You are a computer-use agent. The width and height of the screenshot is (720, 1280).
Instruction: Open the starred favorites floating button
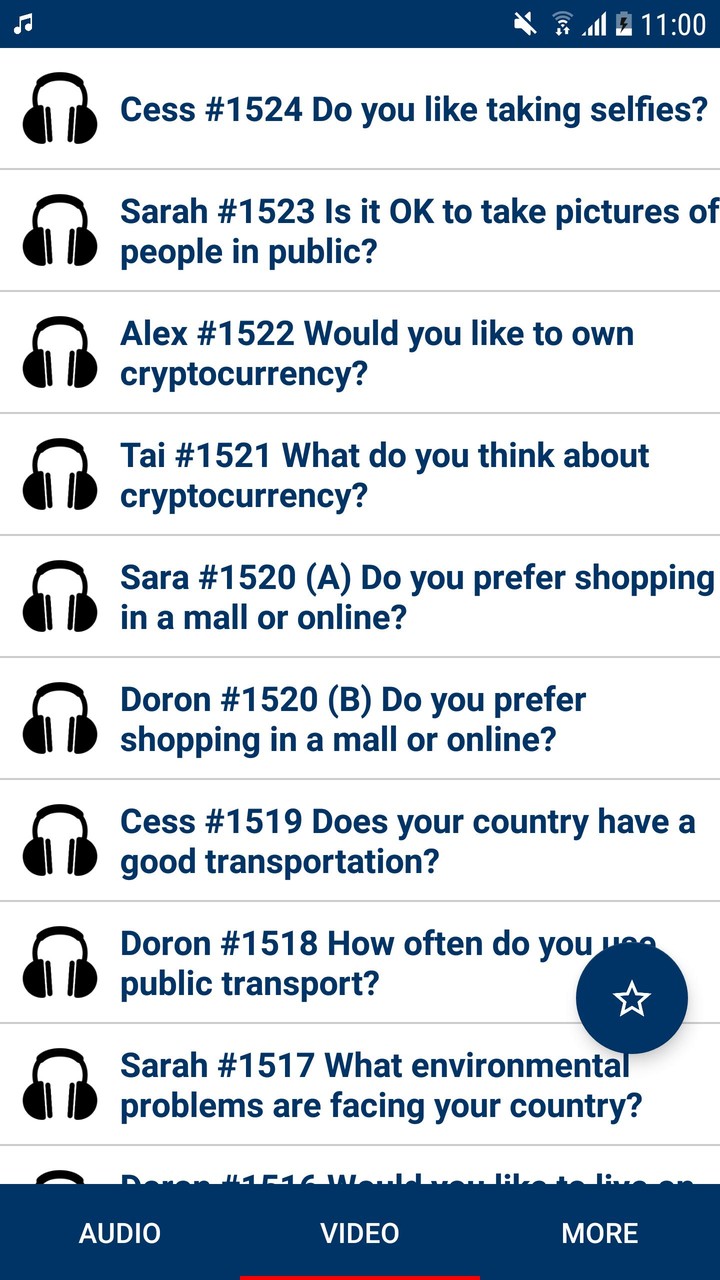point(631,997)
